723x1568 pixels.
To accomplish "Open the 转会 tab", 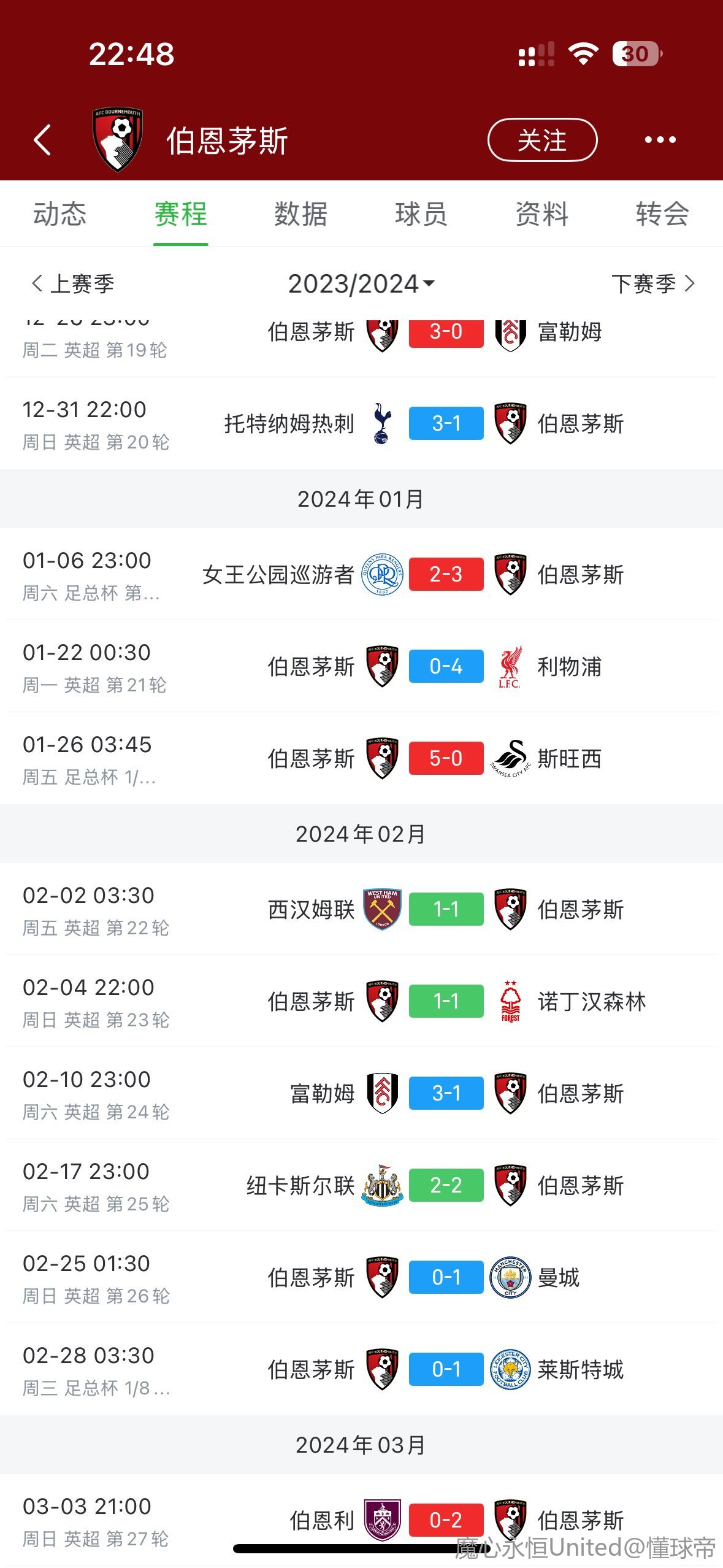I will 662,214.
